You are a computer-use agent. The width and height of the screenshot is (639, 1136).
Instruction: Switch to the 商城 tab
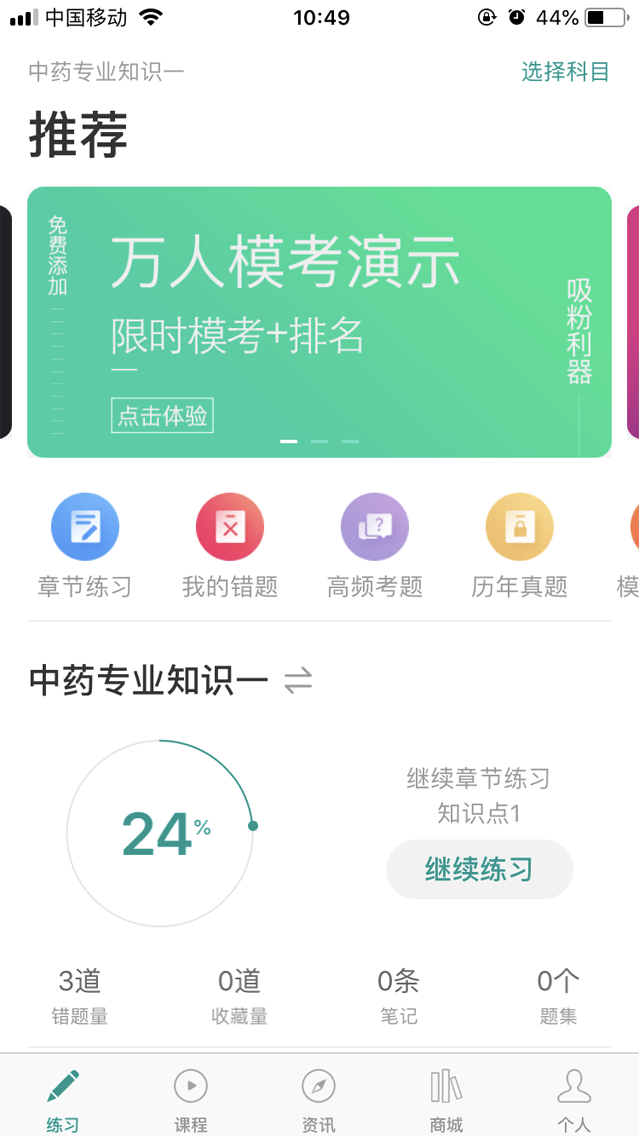click(x=446, y=1098)
